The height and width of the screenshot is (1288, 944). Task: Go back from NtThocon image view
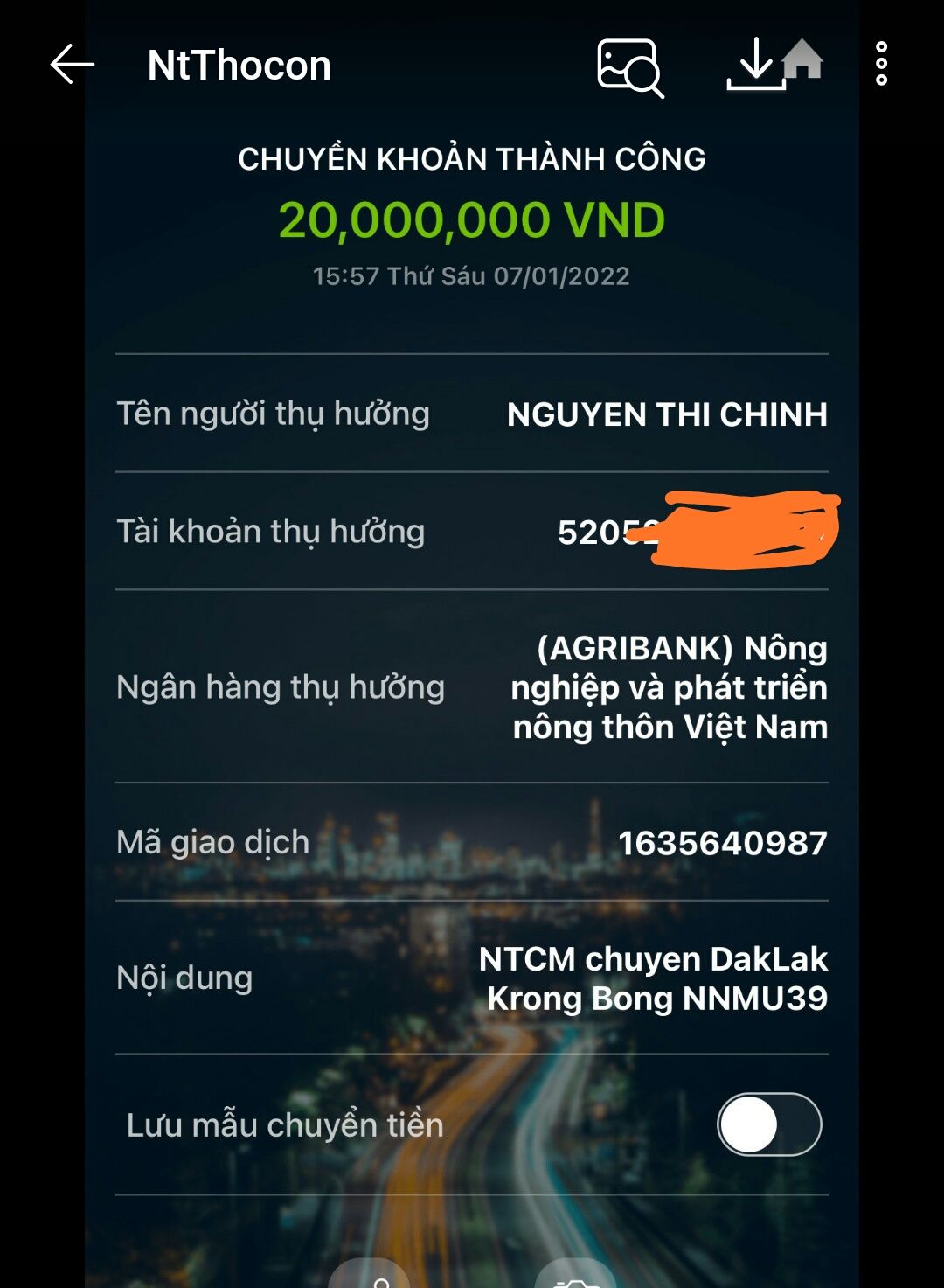pyautogui.click(x=72, y=65)
